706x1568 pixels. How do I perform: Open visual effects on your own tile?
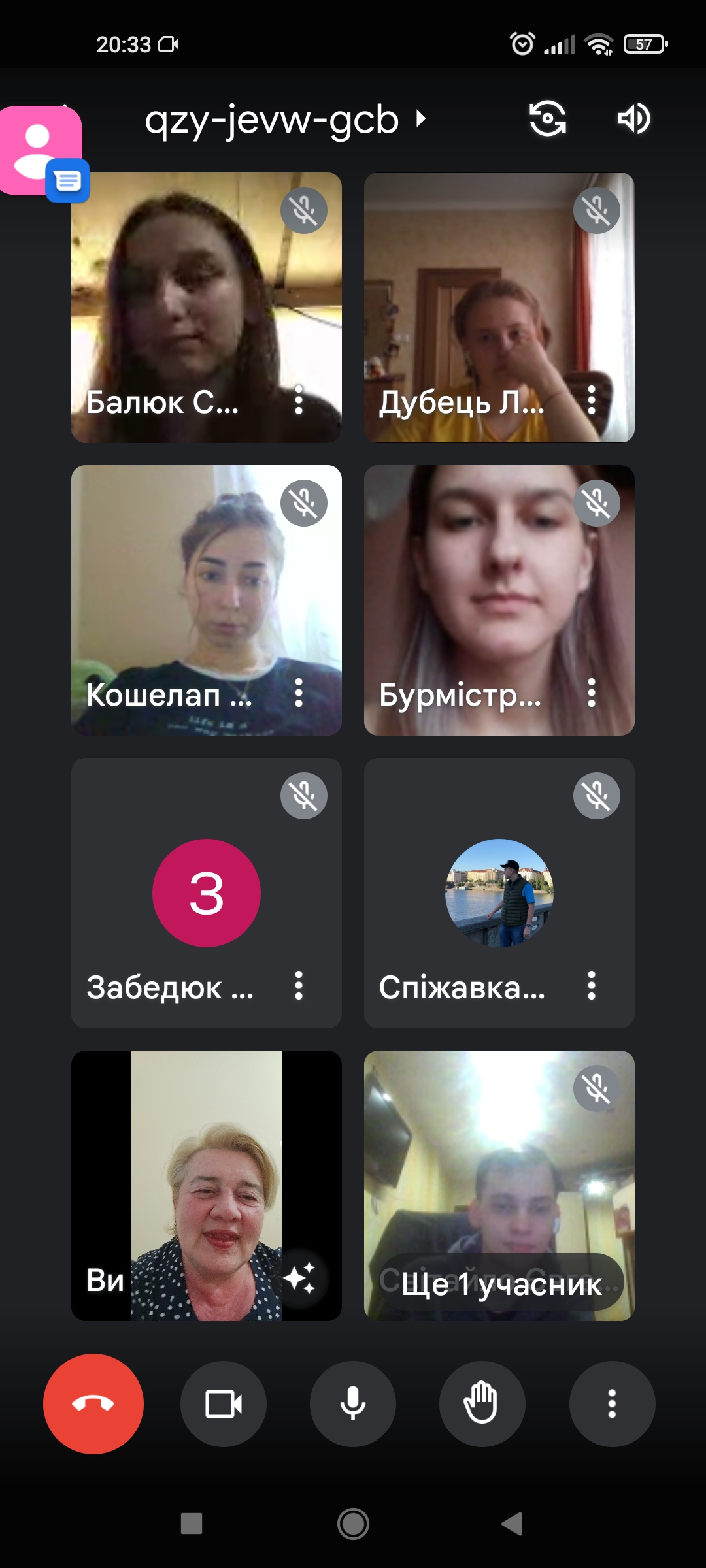300,1278
